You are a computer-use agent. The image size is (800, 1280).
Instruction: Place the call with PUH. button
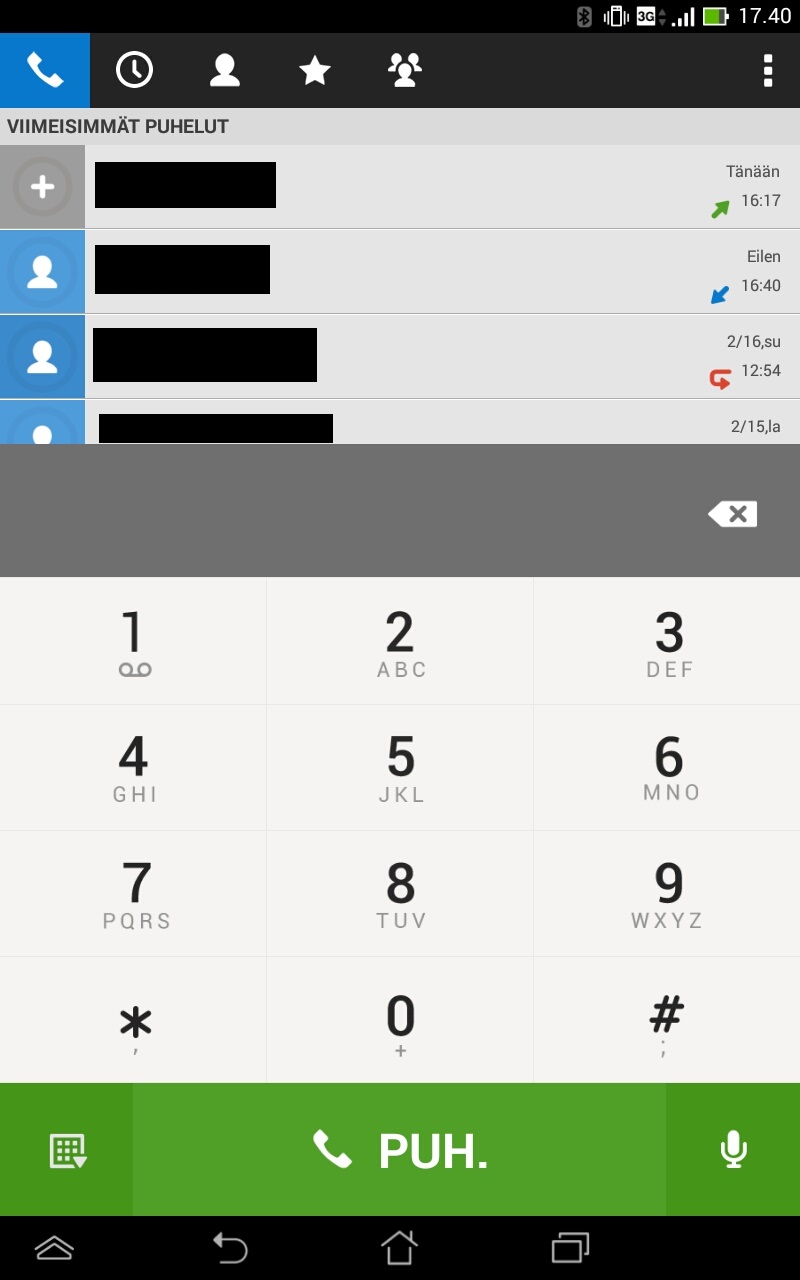pos(399,1150)
